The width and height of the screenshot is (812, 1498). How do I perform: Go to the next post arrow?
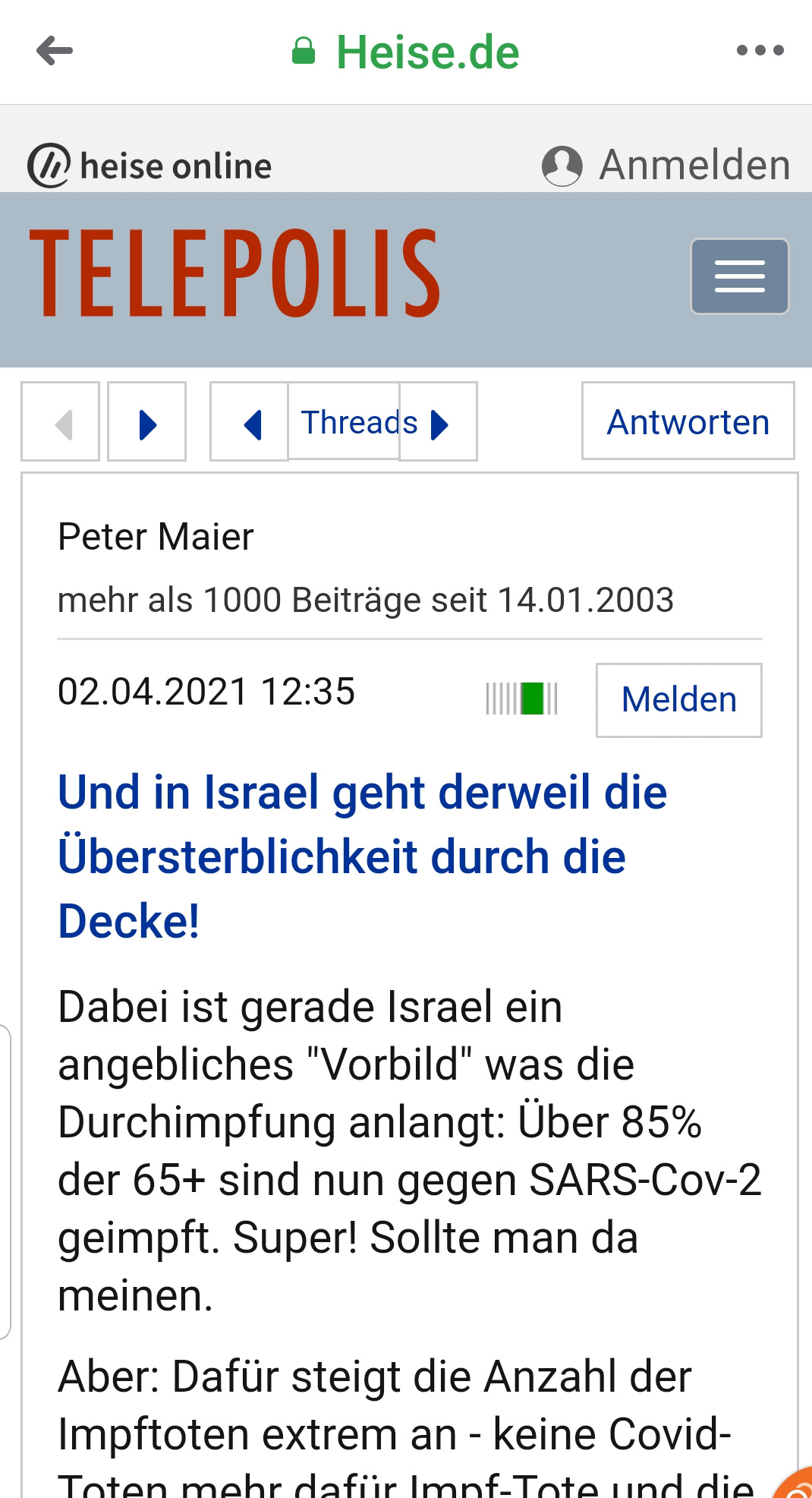(146, 422)
